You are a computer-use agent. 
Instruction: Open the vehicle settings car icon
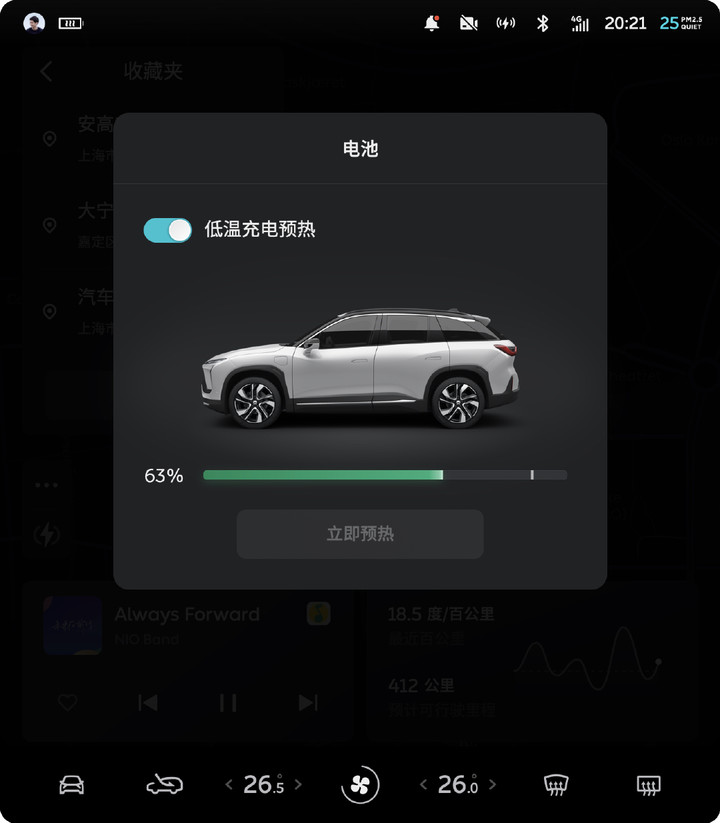click(x=72, y=785)
